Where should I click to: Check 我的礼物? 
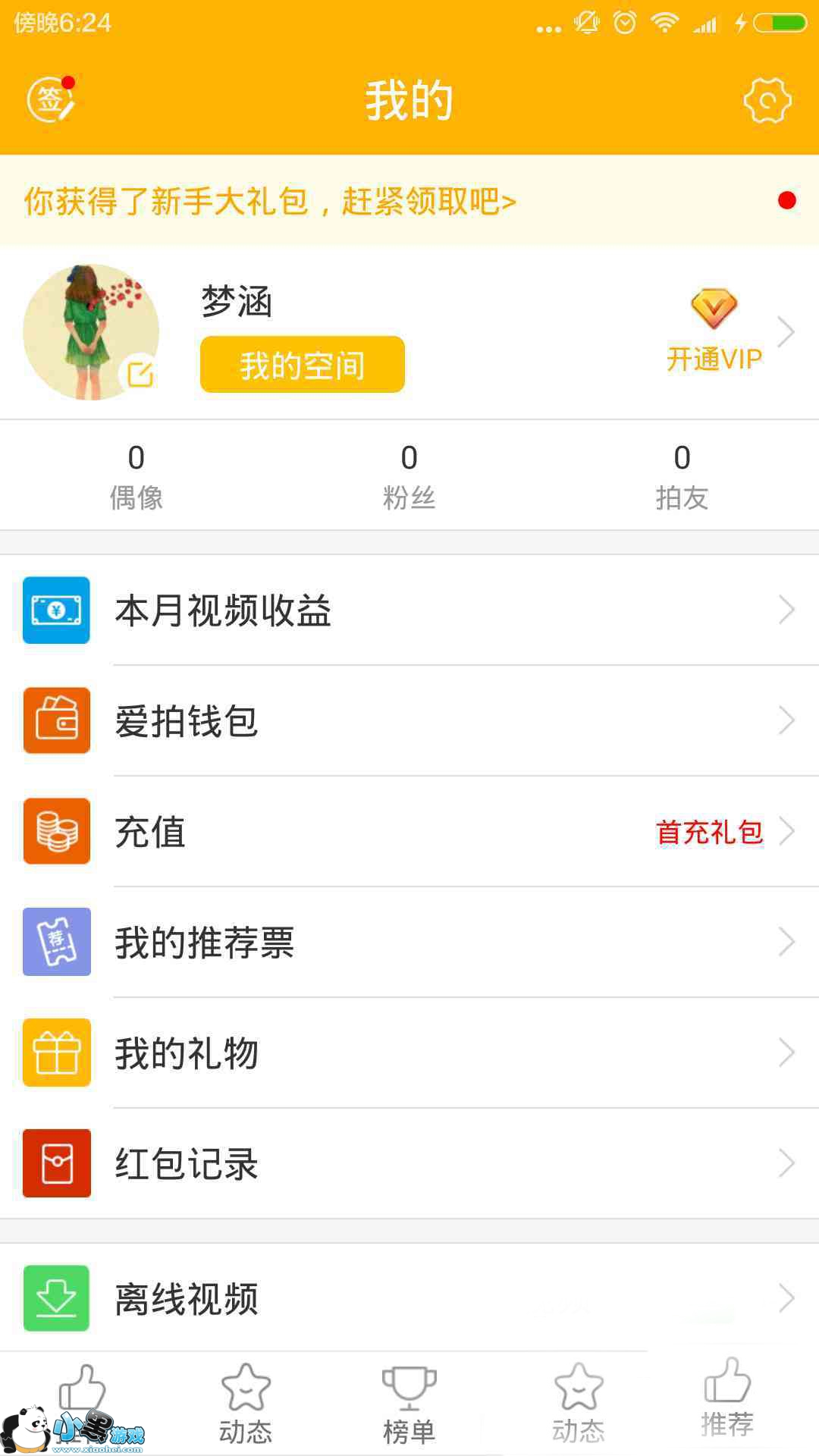[409, 1053]
